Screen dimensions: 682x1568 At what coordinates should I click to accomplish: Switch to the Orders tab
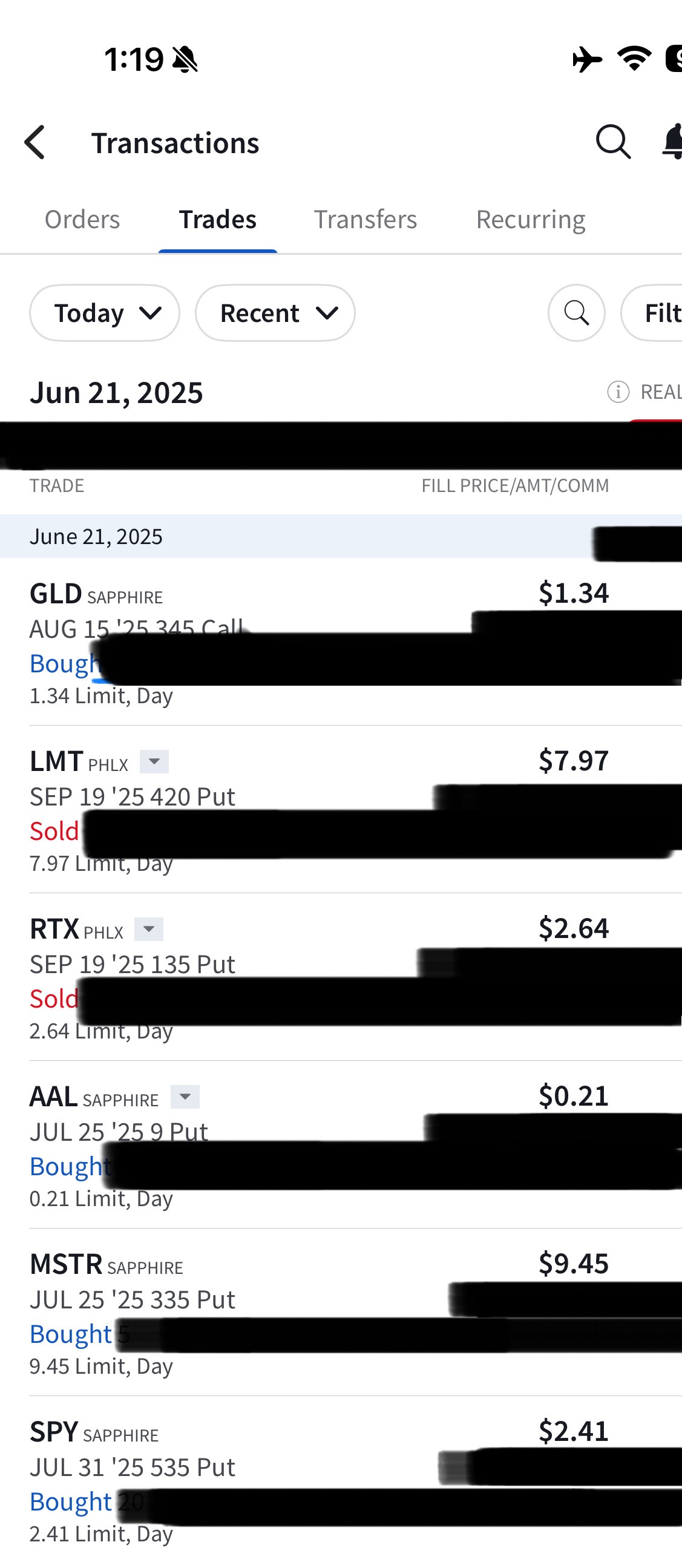pos(82,220)
